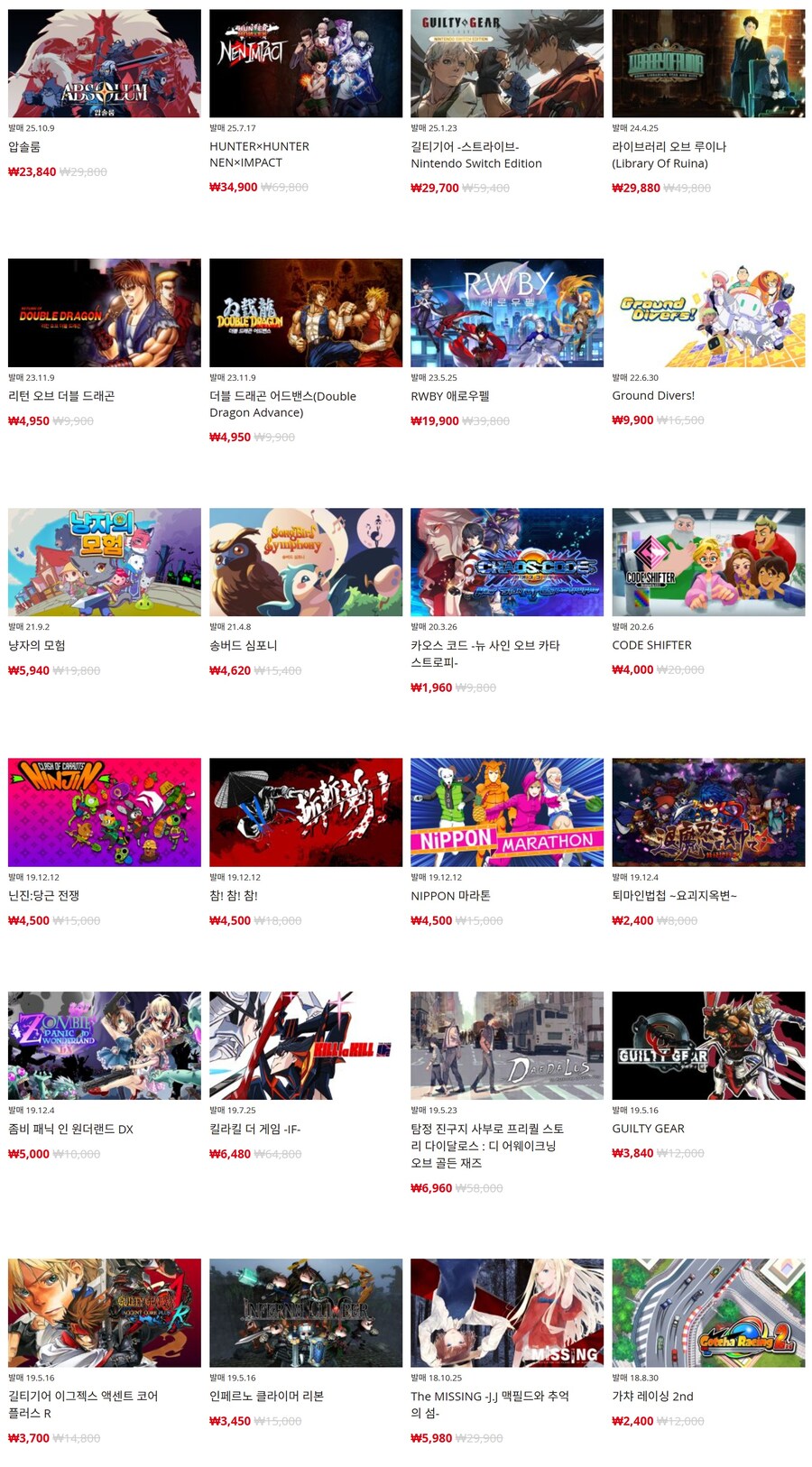The height and width of the screenshot is (1467, 812).
Task: Select the 킬라킬 더 게임 -IF- card
Action: [305, 1045]
